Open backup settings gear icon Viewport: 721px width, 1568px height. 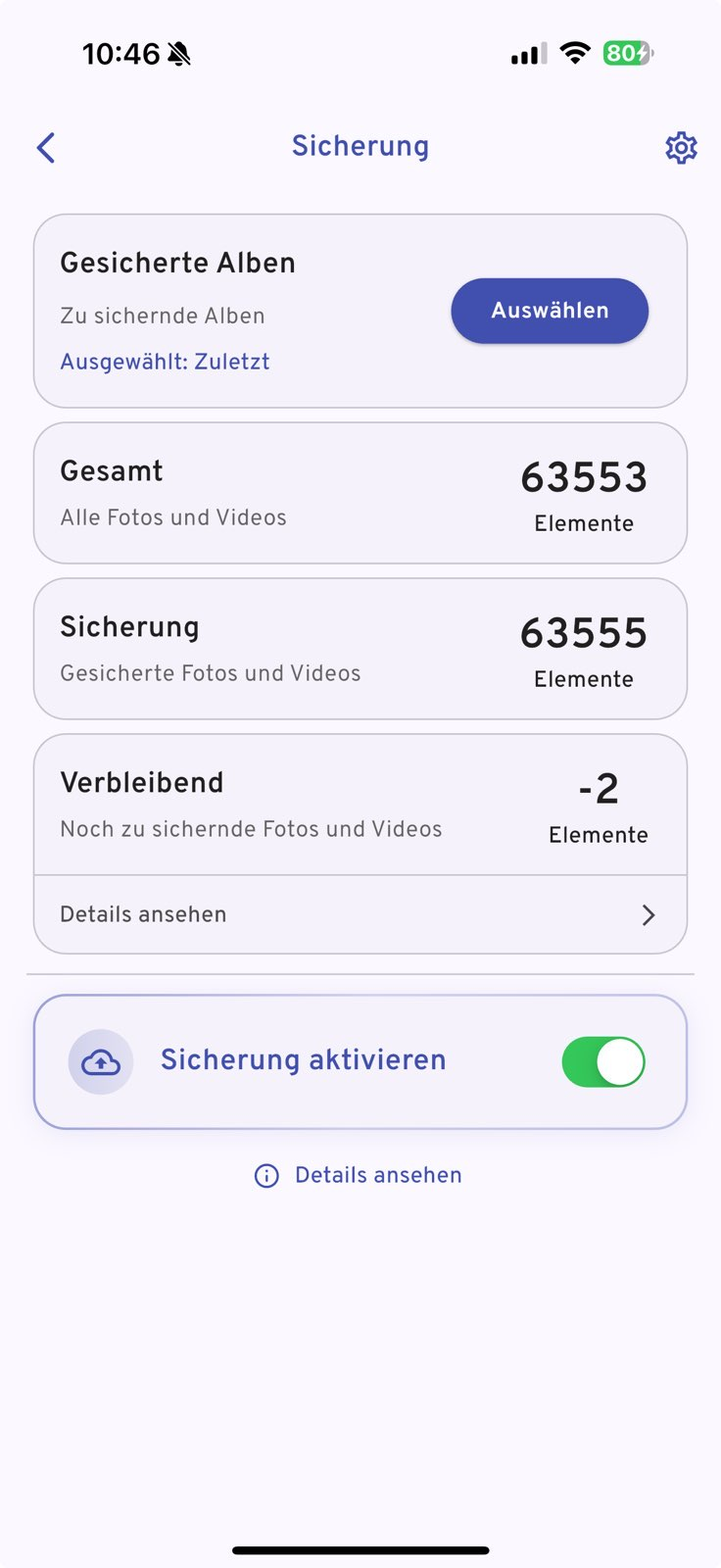pos(681,148)
